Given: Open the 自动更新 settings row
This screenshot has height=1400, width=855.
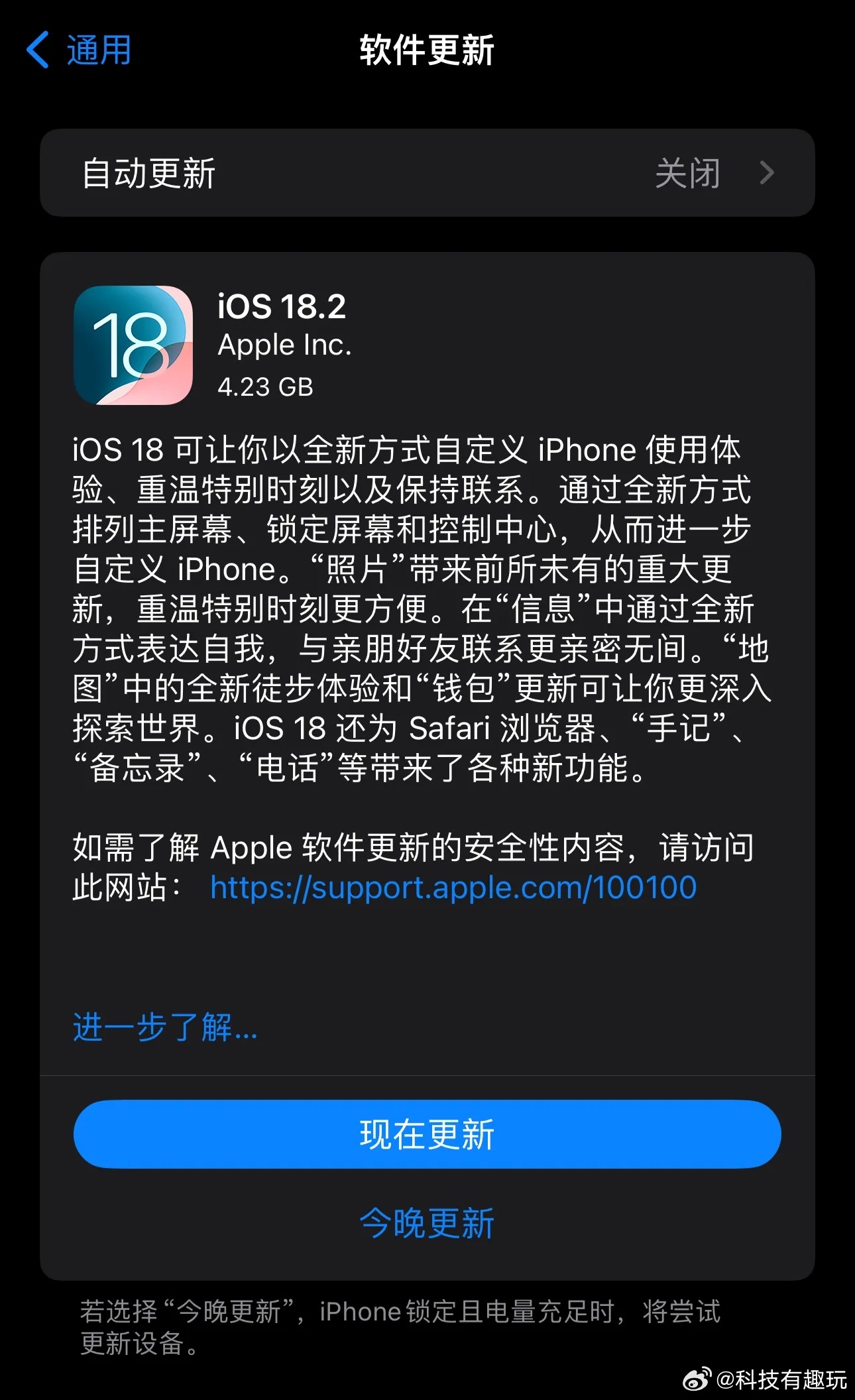Looking at the screenshot, I should pos(427,173).
